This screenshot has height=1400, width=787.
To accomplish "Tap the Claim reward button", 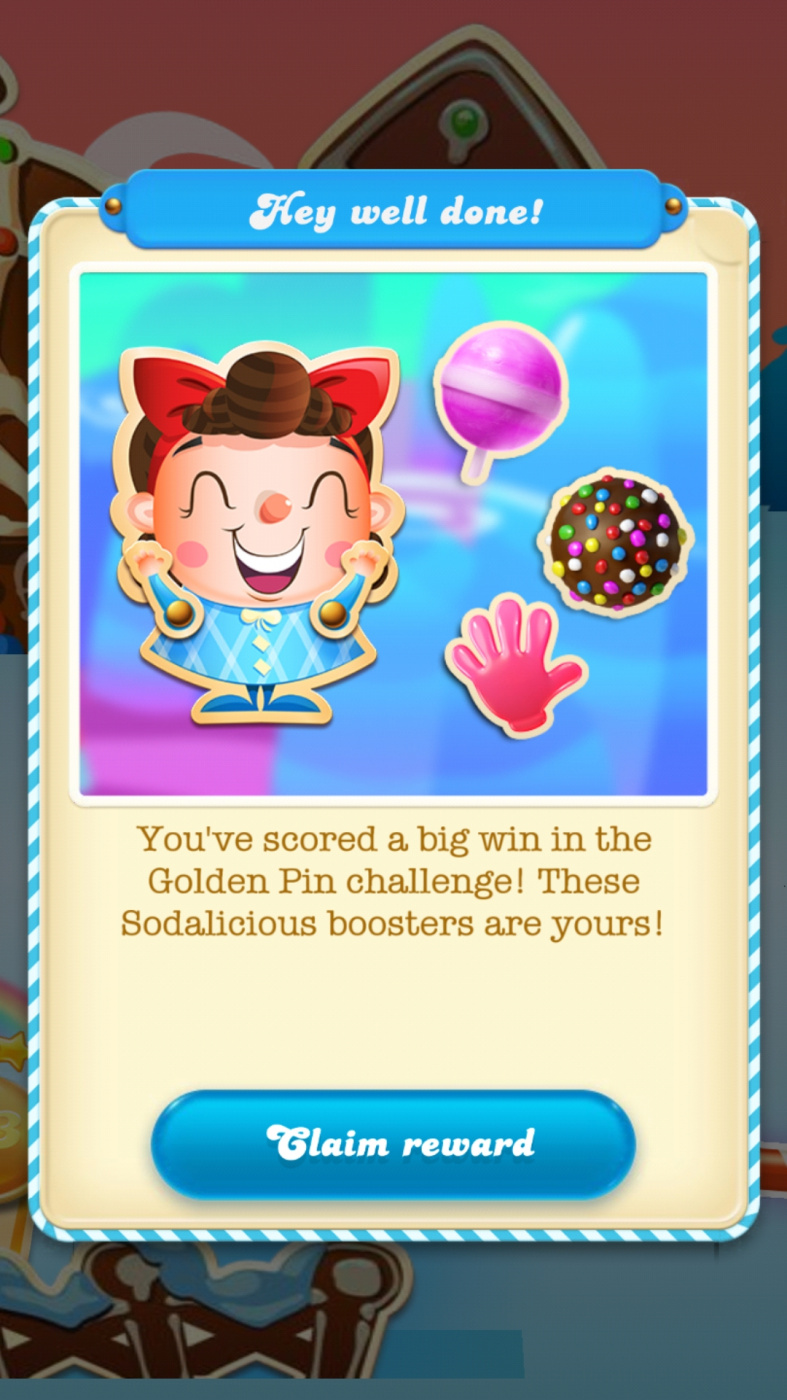I will (393, 1144).
